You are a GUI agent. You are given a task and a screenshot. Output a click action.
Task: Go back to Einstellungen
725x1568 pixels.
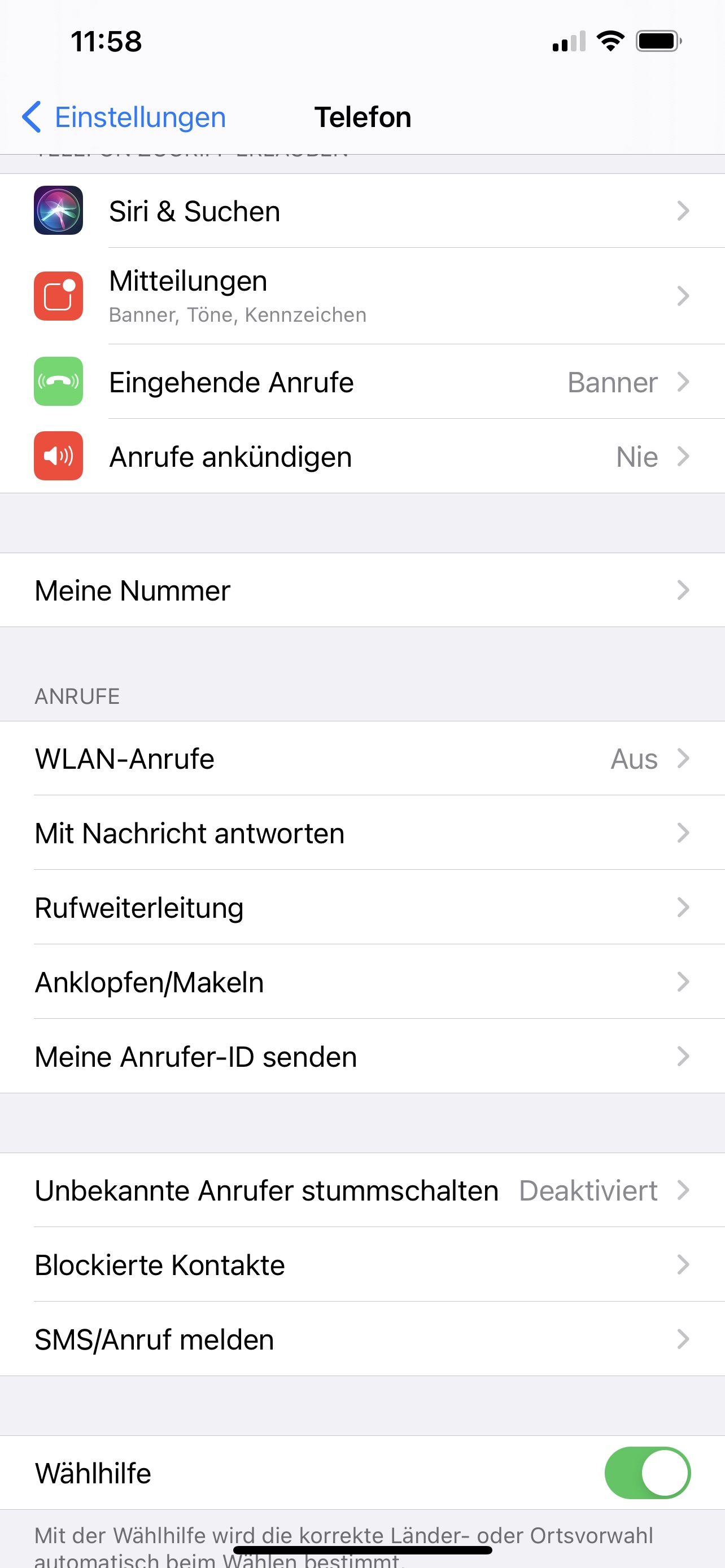[x=124, y=117]
